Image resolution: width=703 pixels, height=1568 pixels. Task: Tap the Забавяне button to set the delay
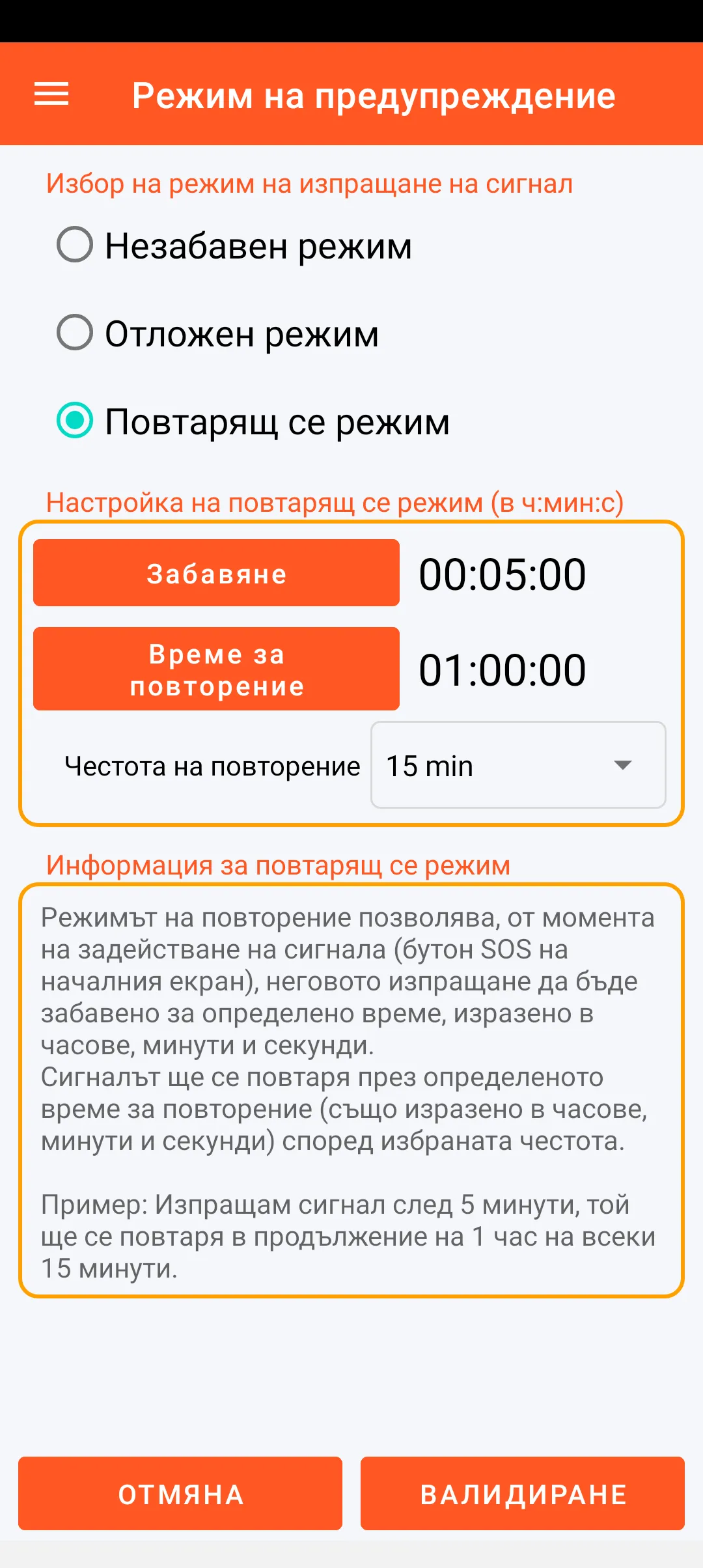coord(216,573)
